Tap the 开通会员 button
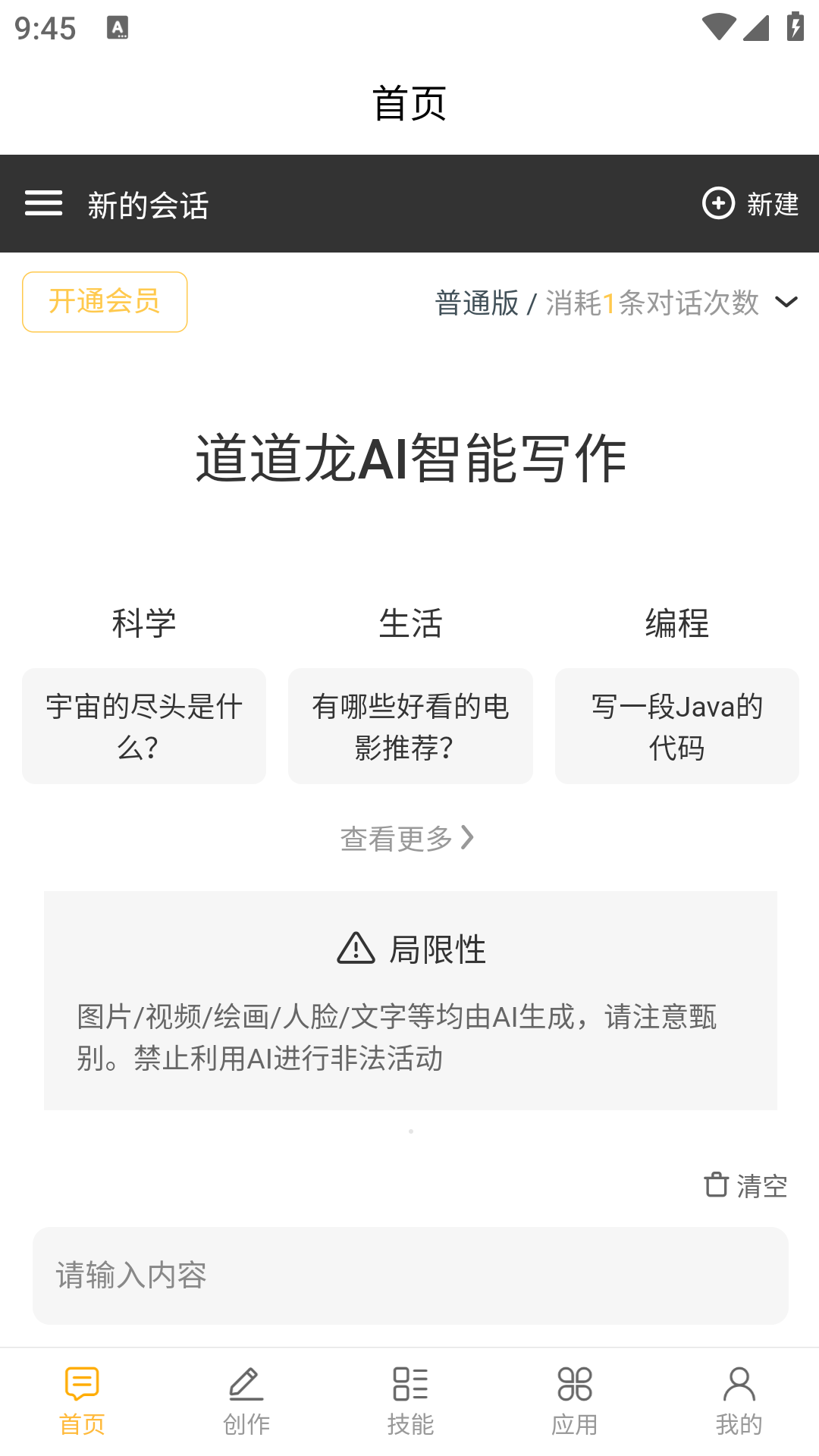819x1456 pixels. (x=105, y=302)
